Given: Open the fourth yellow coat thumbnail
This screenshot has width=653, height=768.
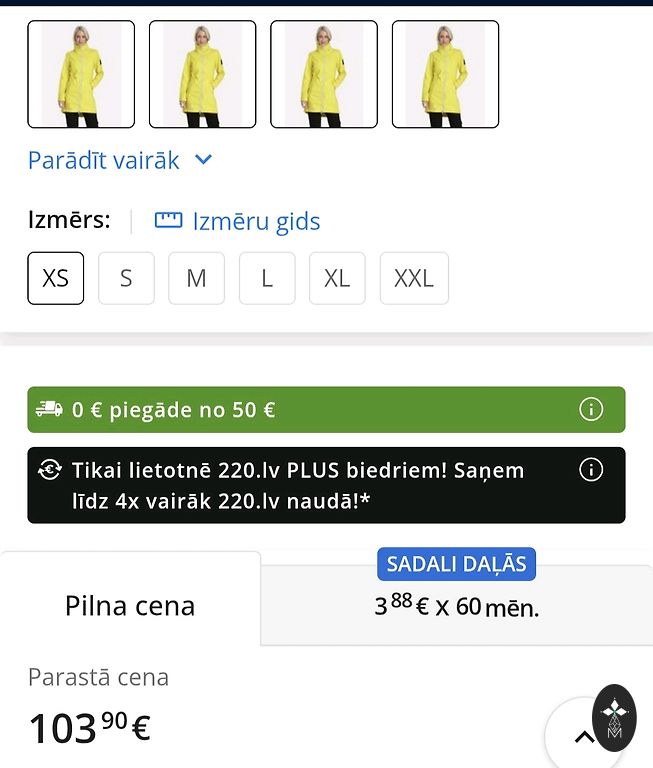Looking at the screenshot, I should [x=445, y=74].
